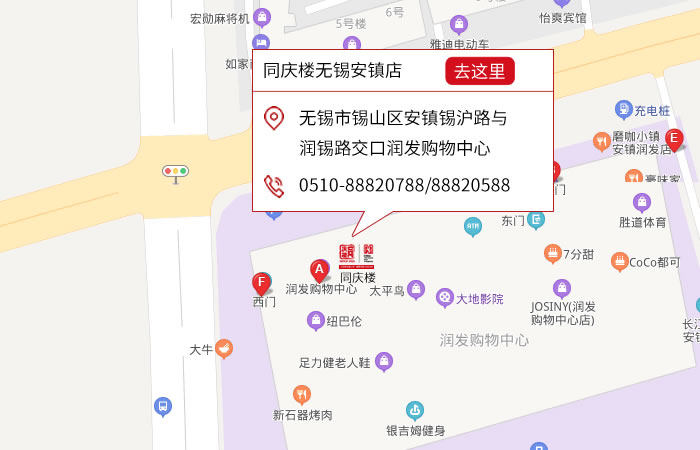Viewport: 700px width, 450px height.
Task: Tap the 去这里 navigation button
Action: [480, 71]
